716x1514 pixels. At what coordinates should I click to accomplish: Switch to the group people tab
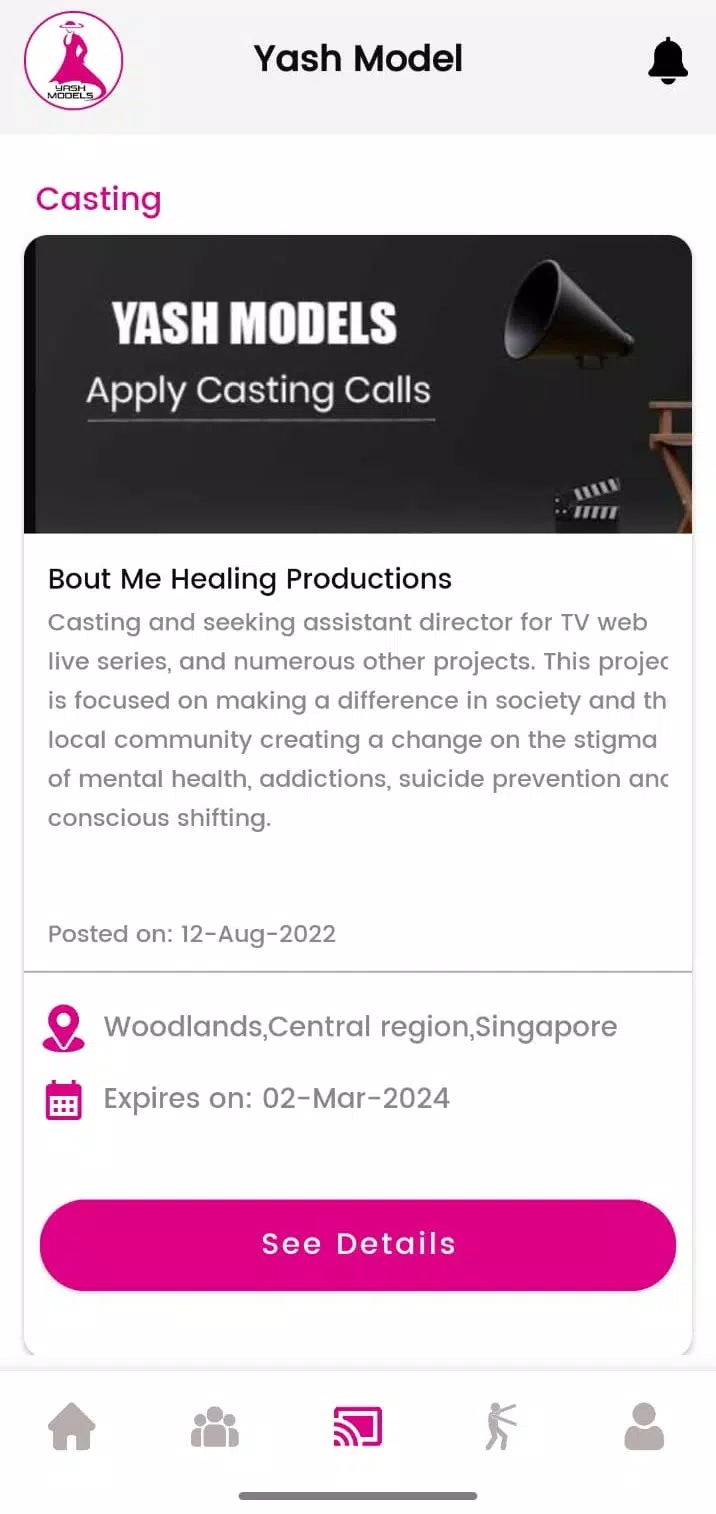coord(215,1427)
